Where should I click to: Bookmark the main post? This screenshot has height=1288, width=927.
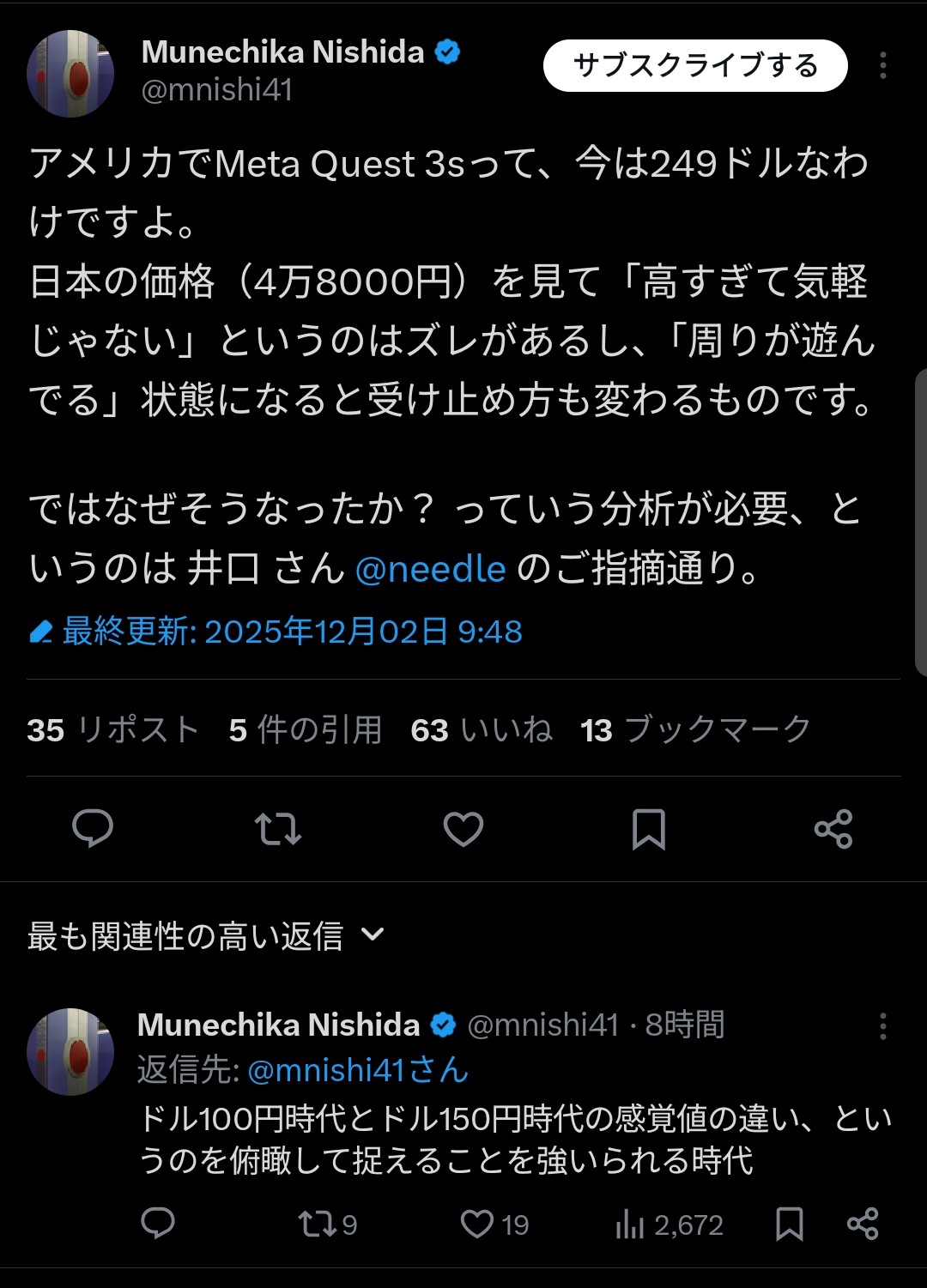(x=649, y=829)
